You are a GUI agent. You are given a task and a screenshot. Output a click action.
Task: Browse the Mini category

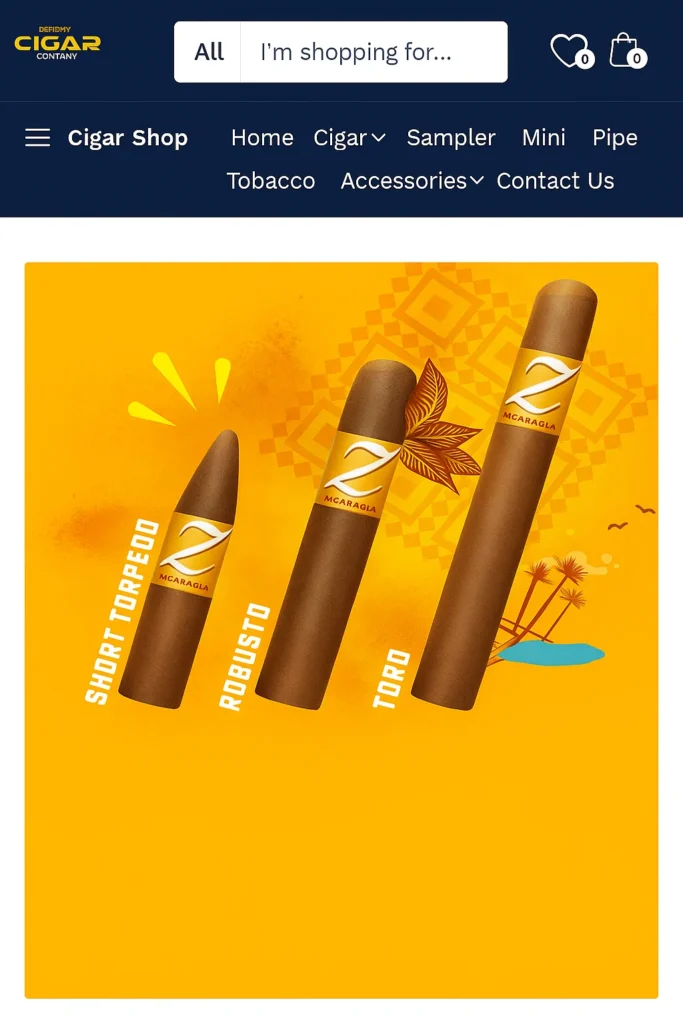[543, 138]
